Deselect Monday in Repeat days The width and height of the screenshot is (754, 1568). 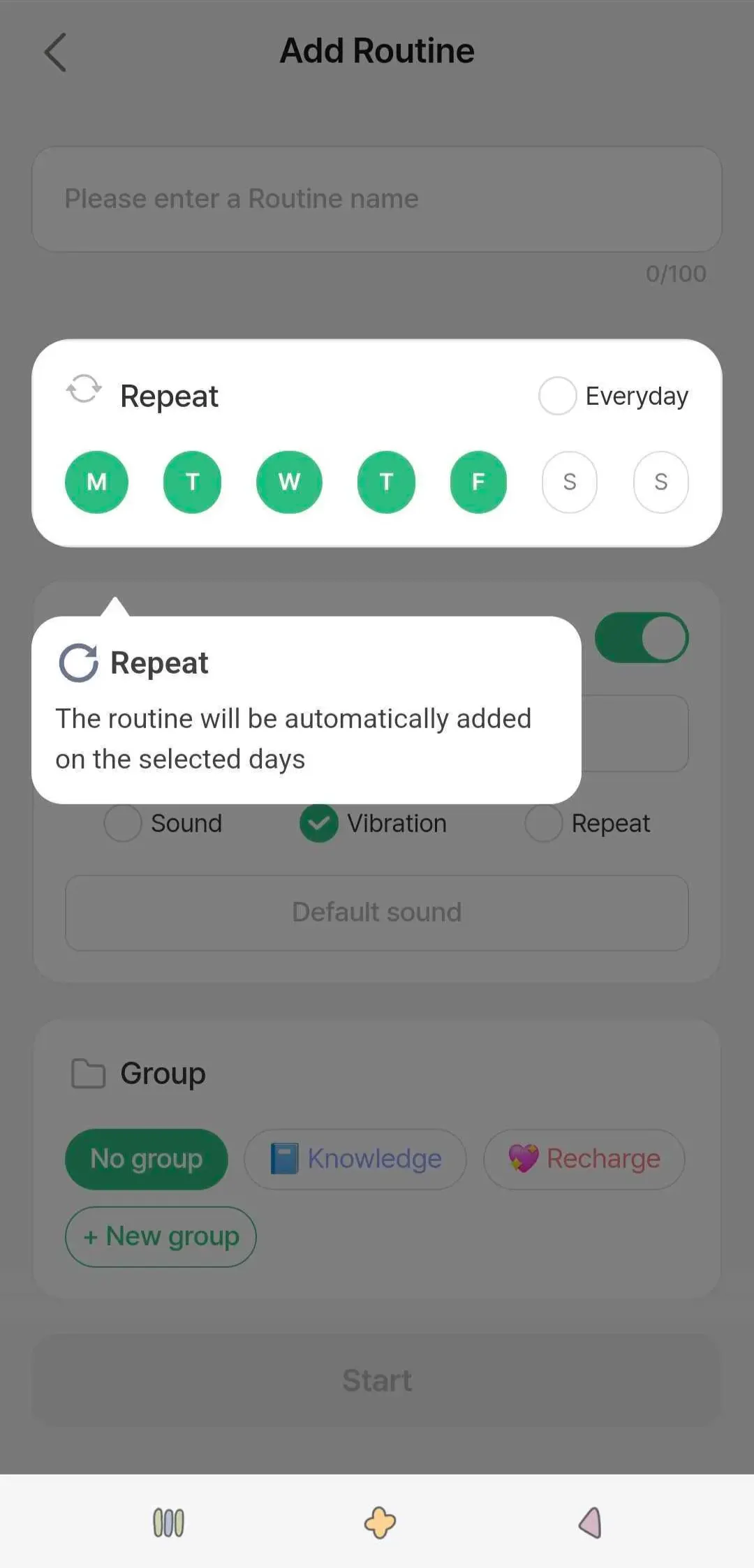[96, 482]
